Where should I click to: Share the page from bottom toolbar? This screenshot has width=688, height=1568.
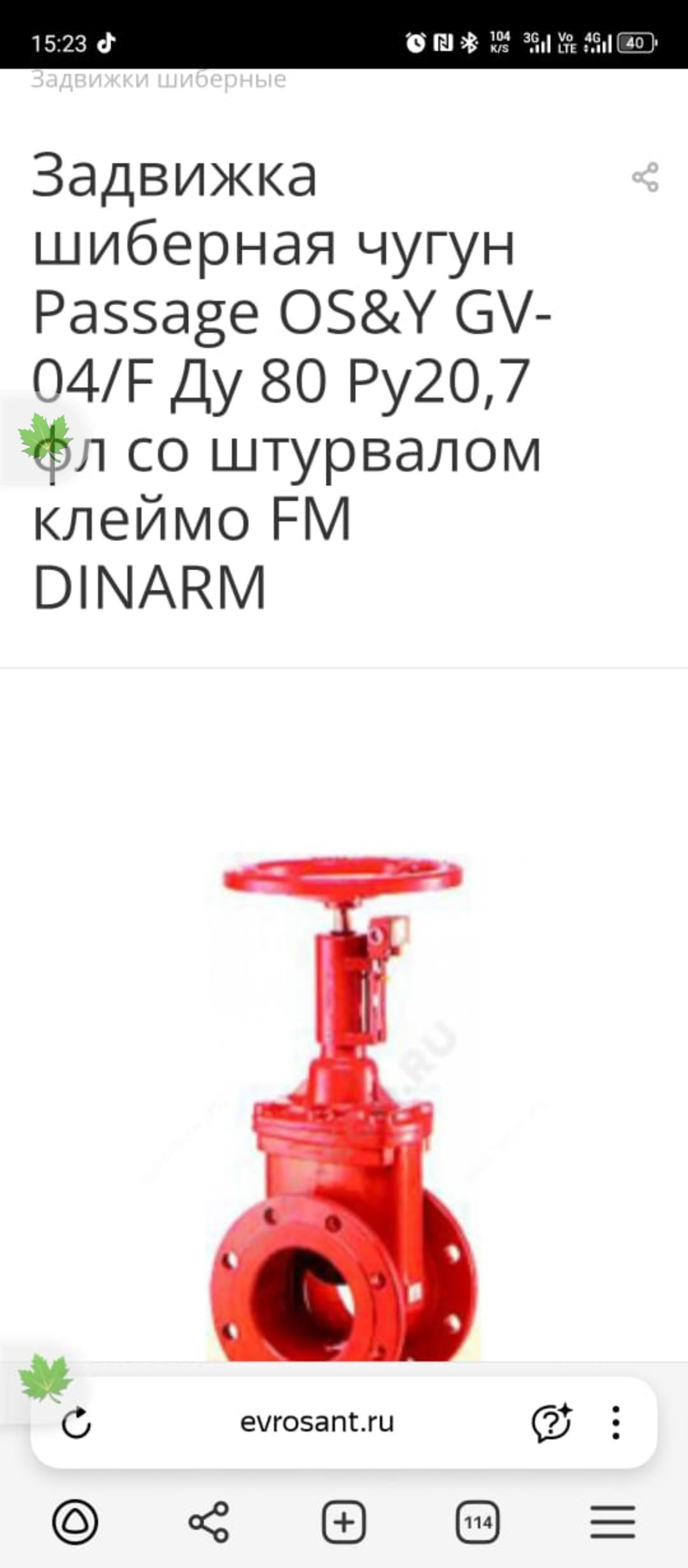[209, 1523]
